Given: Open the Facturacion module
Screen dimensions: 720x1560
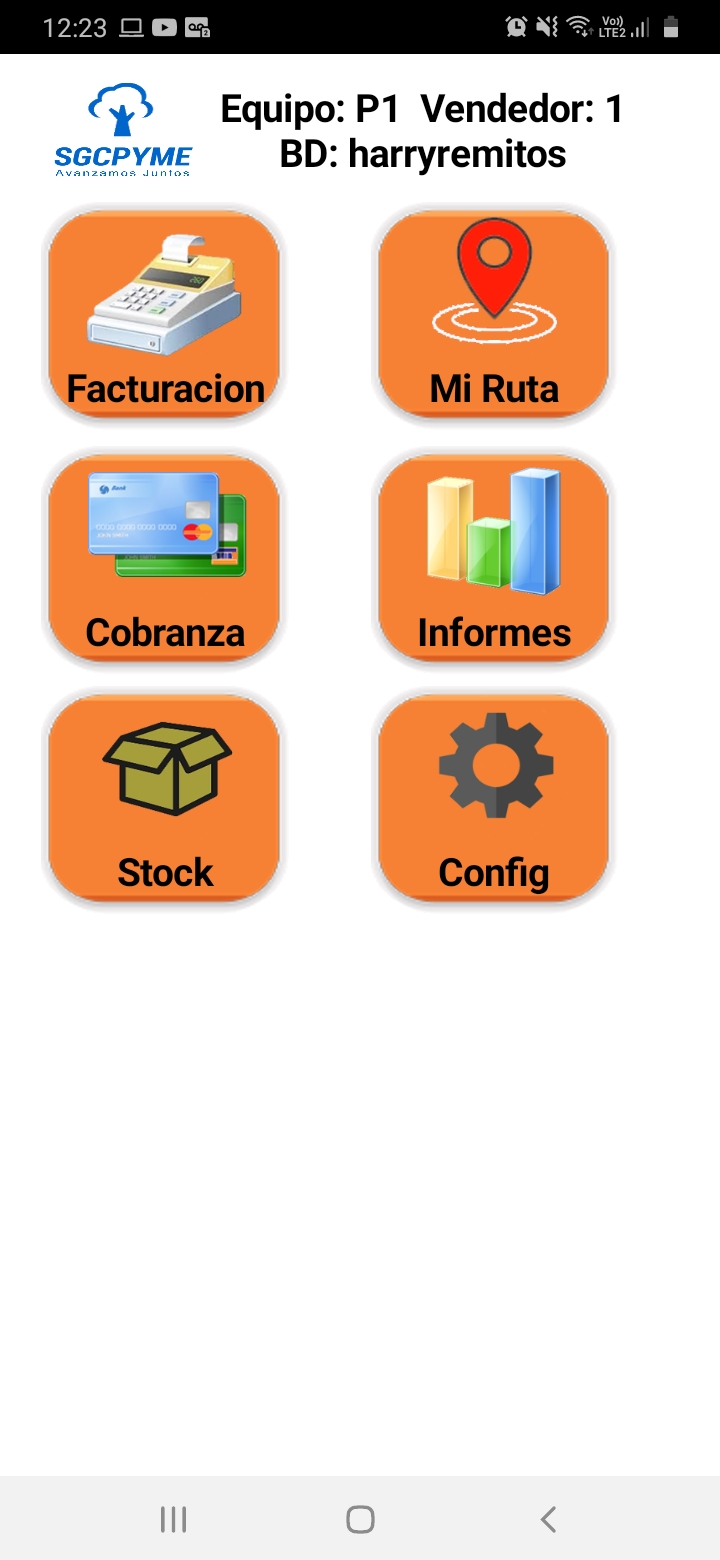Looking at the screenshot, I should [x=165, y=315].
